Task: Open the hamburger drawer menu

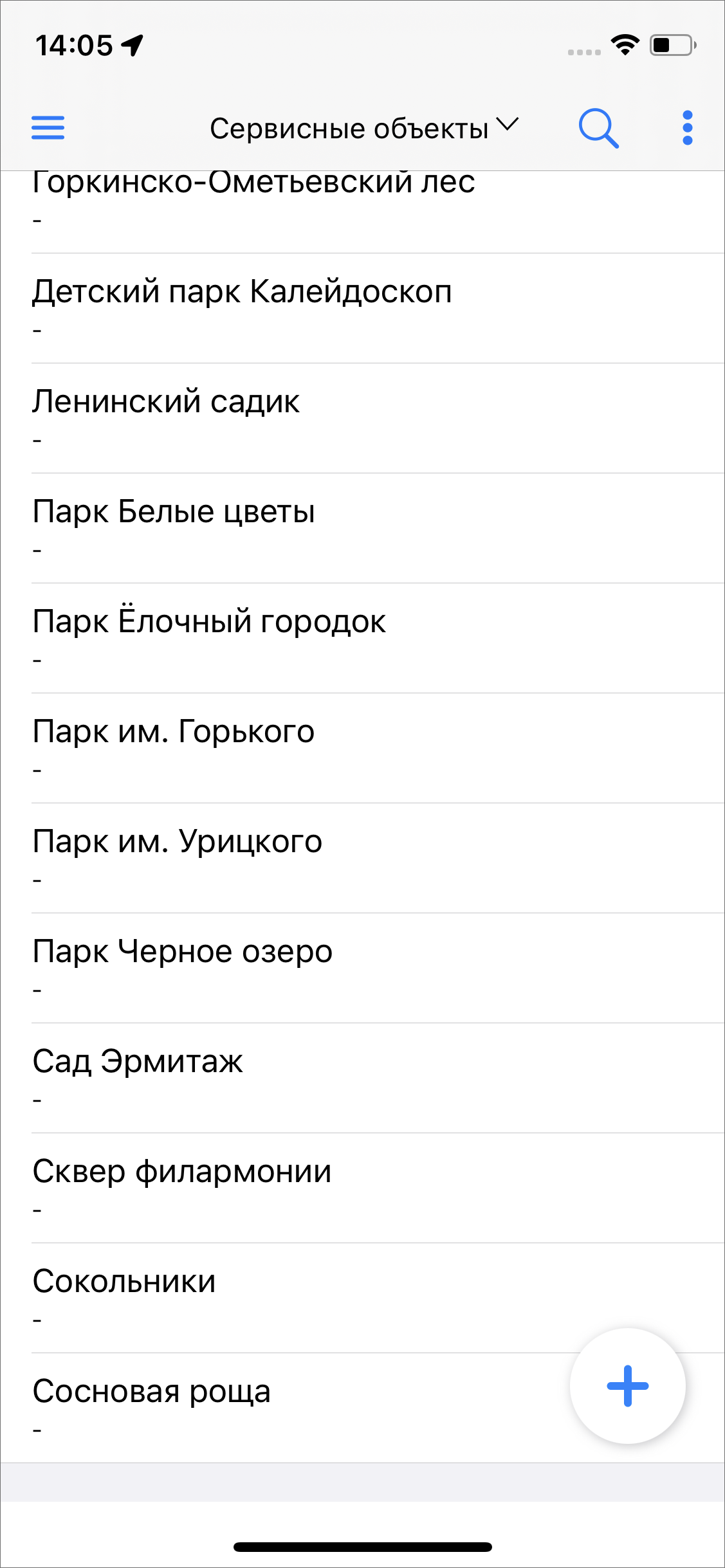Action: coord(48,127)
